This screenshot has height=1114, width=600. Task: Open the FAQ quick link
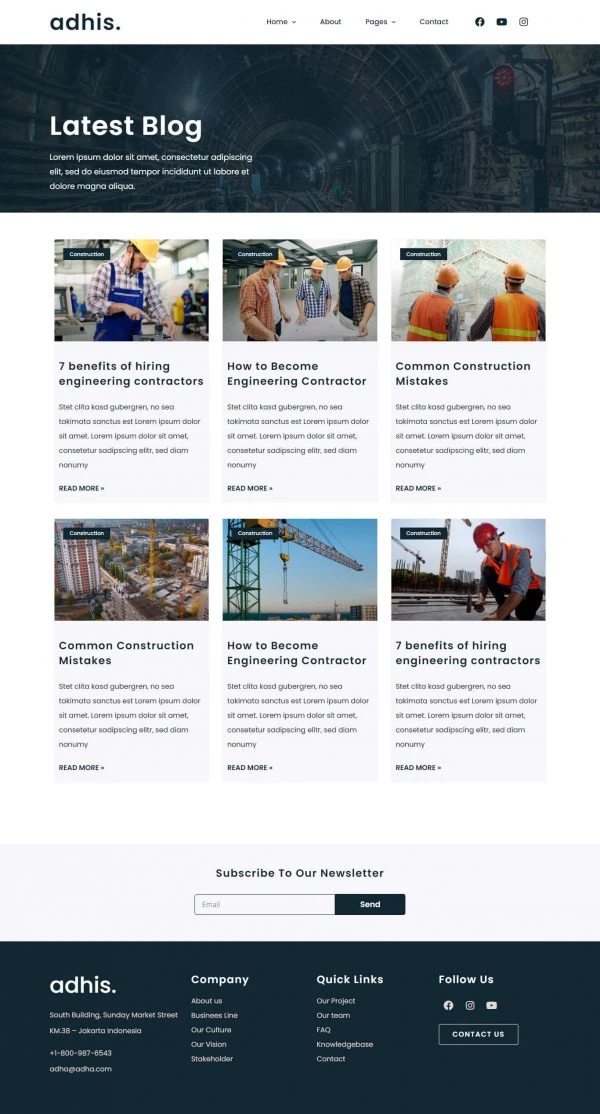(x=323, y=1029)
